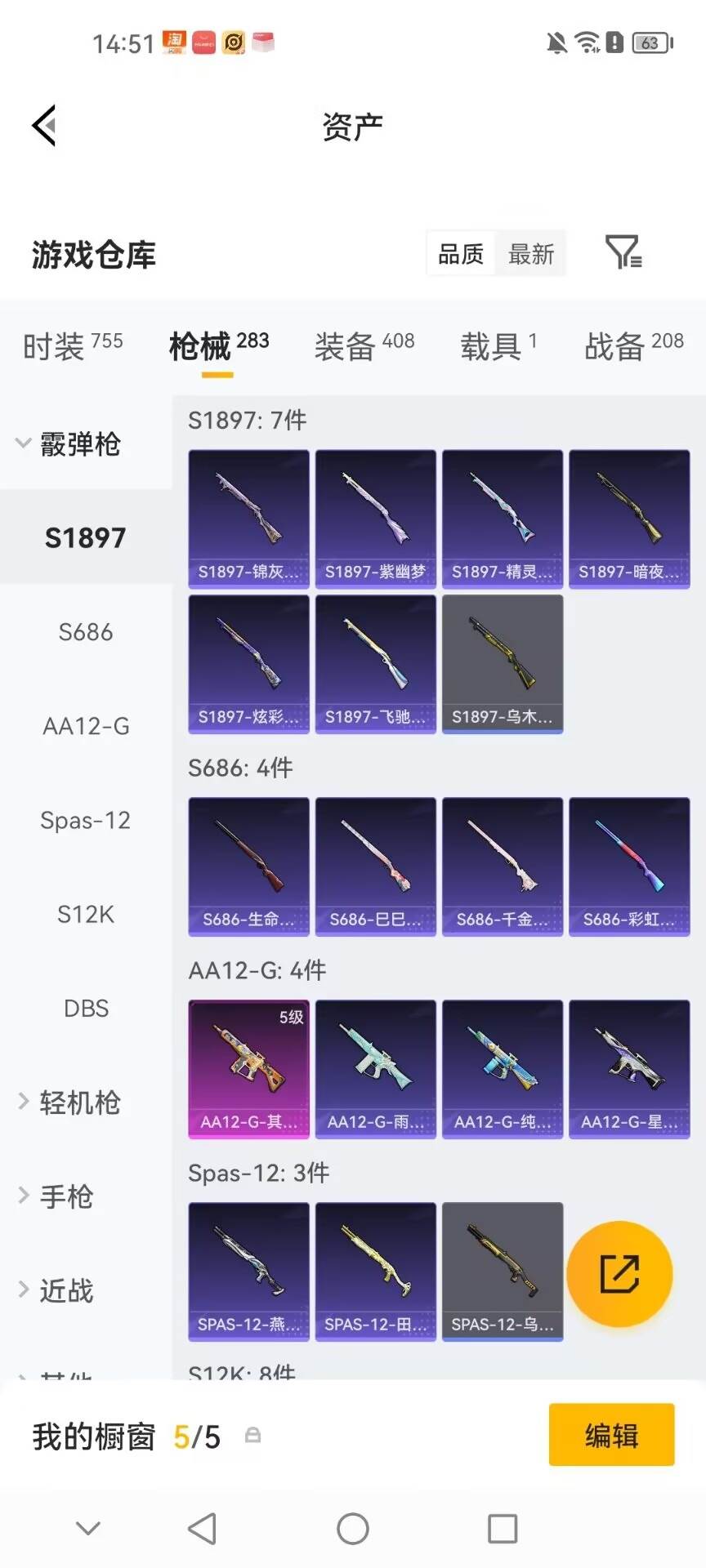Select Spas-12 in the side list
The image size is (706, 1568).
86,820
